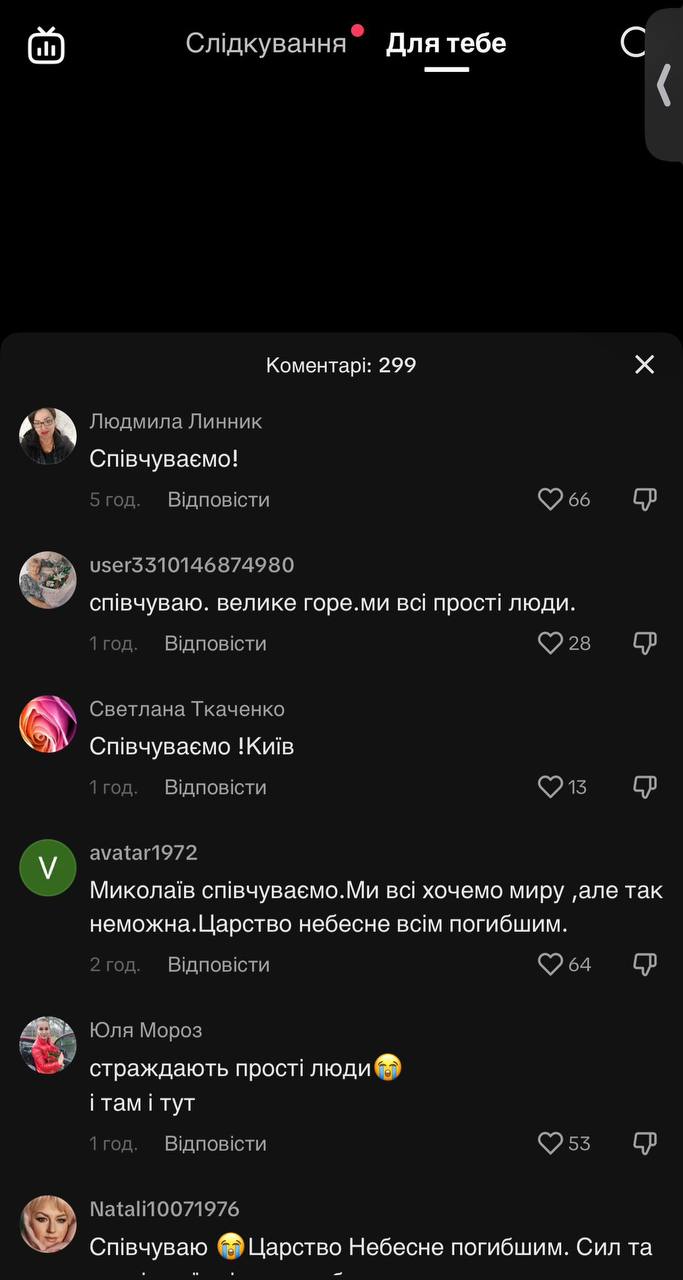
Task: Like user3310146874980's comment
Action: 550,643
